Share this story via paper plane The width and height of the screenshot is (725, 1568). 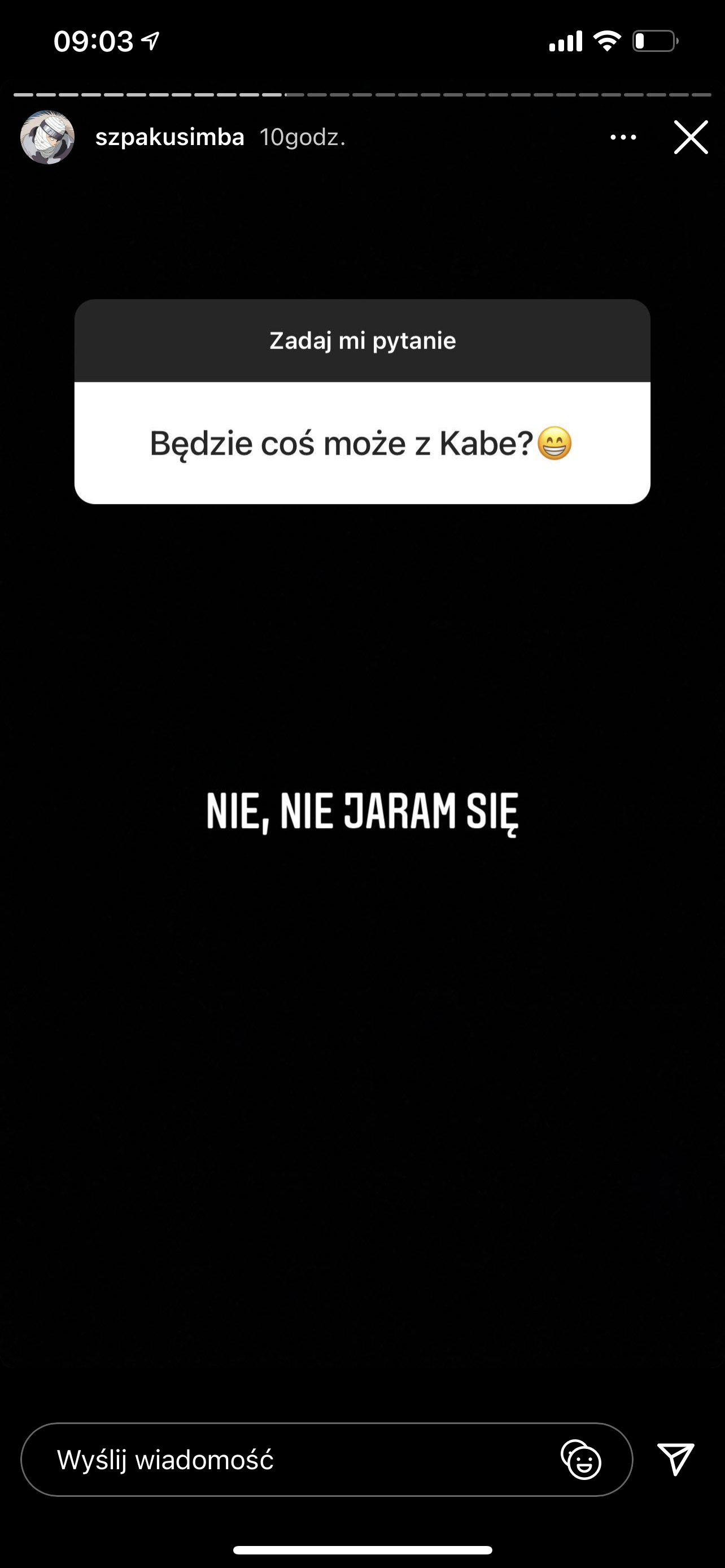(676, 1459)
